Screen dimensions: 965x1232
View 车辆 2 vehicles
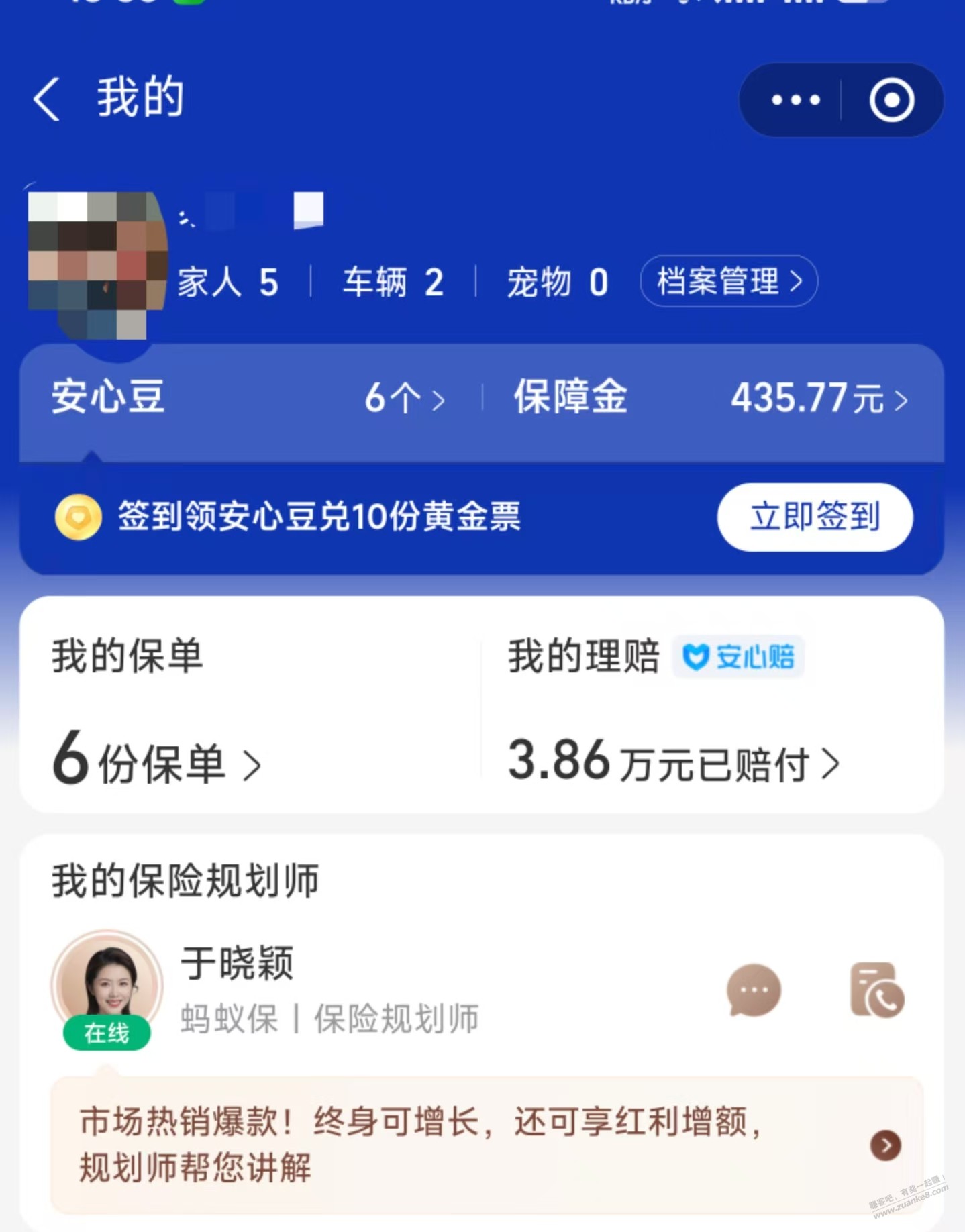pyautogui.click(x=393, y=282)
